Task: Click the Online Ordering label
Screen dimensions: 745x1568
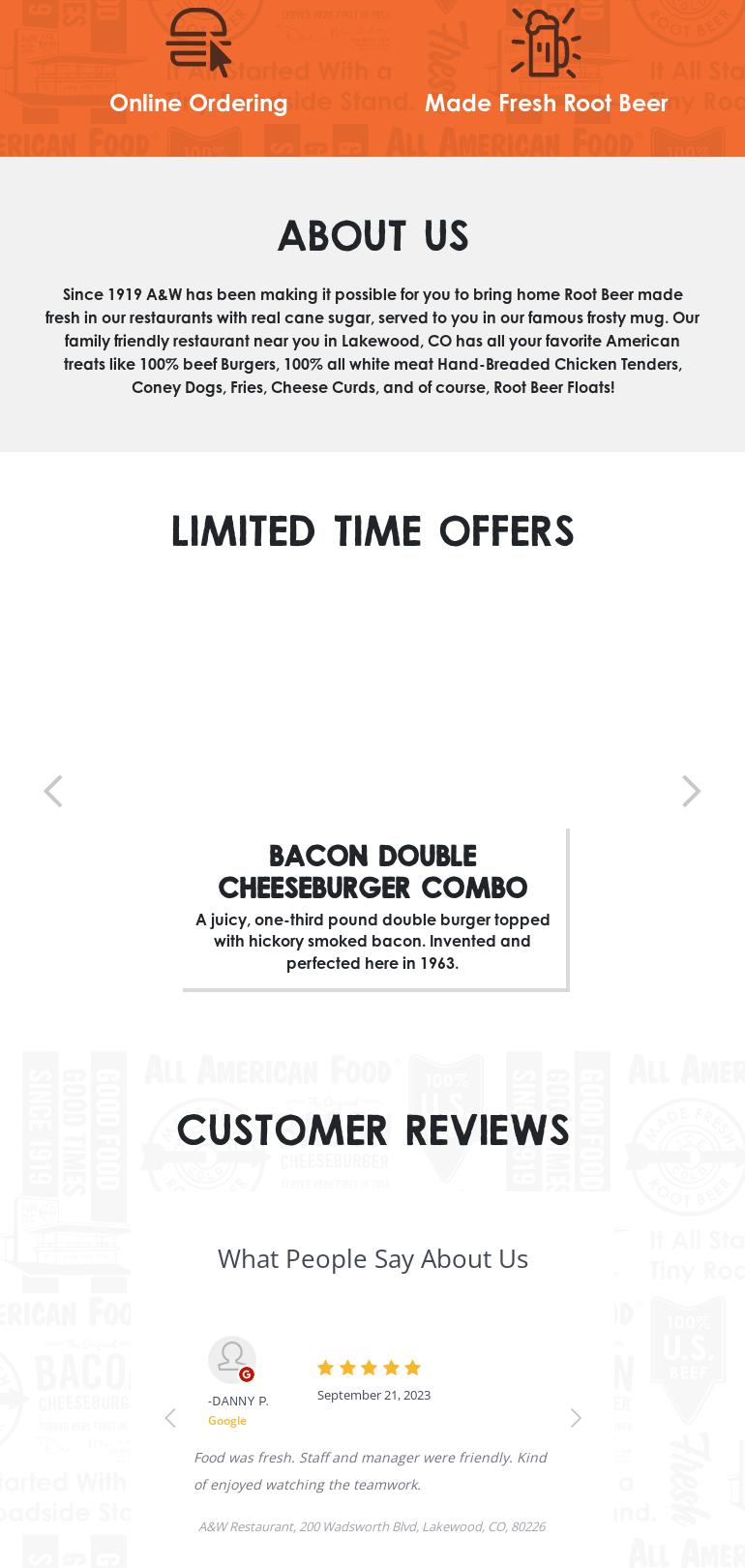Action: click(198, 103)
